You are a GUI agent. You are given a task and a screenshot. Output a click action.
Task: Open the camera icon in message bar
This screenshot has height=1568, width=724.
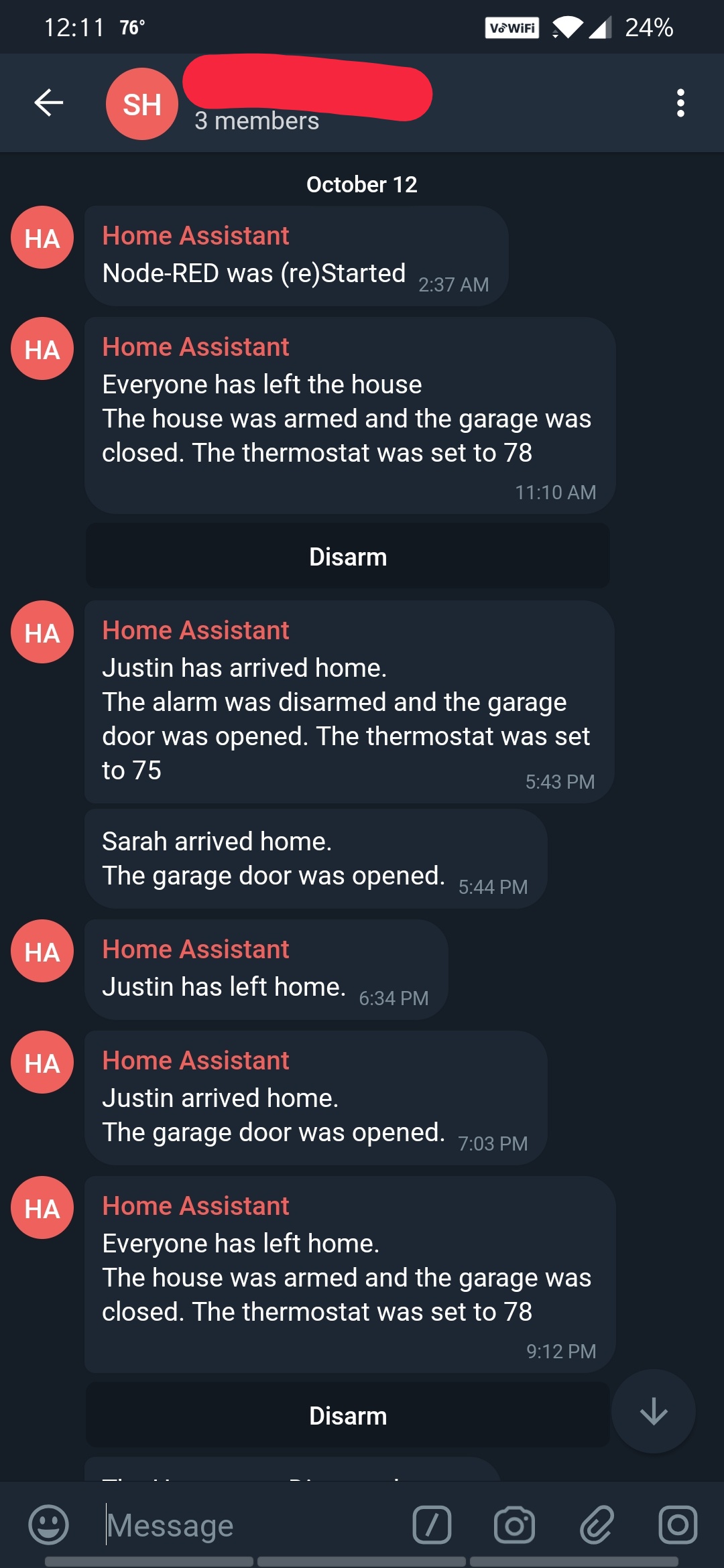pos(514,1525)
